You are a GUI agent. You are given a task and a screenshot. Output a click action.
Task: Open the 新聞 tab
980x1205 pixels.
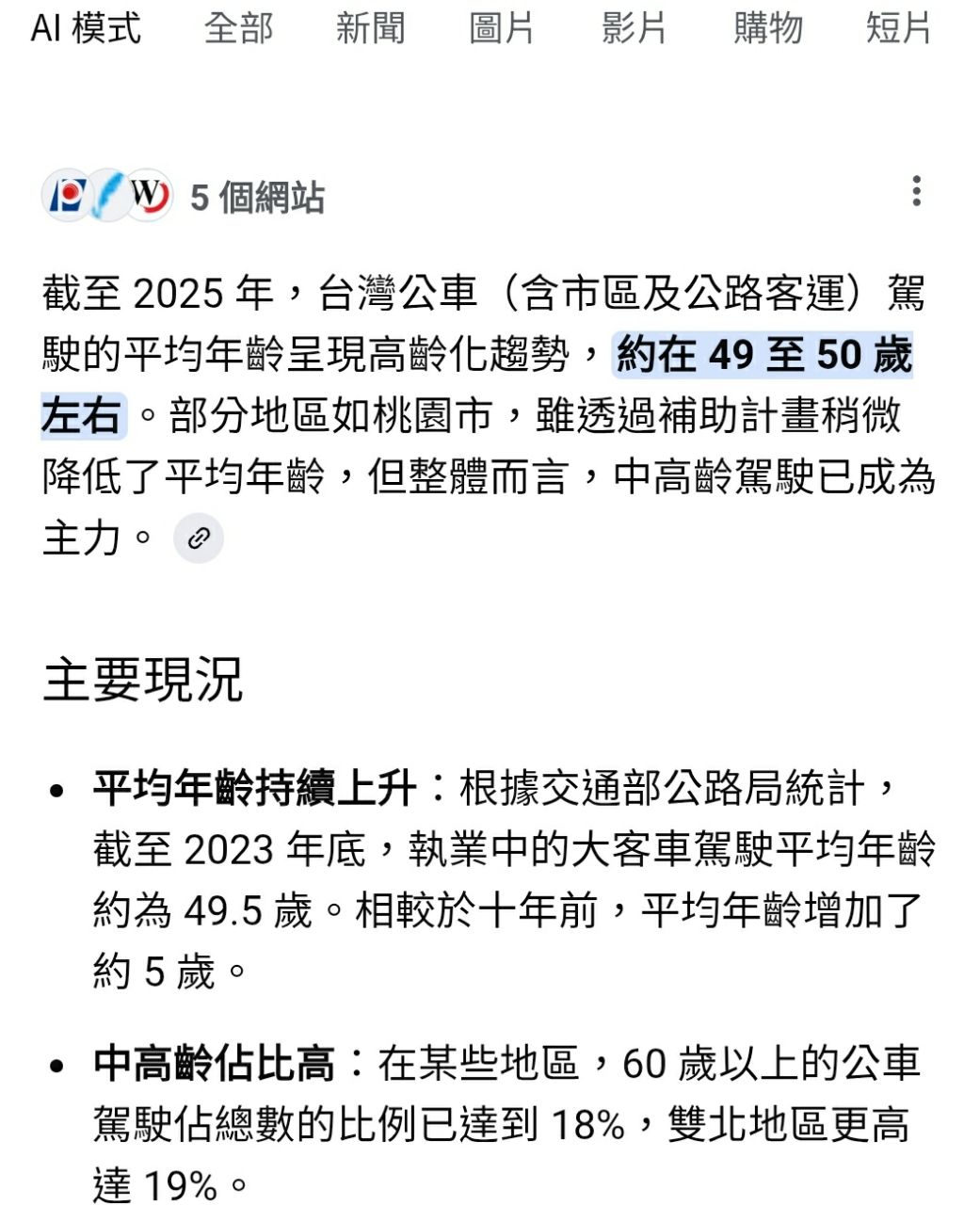tap(370, 27)
